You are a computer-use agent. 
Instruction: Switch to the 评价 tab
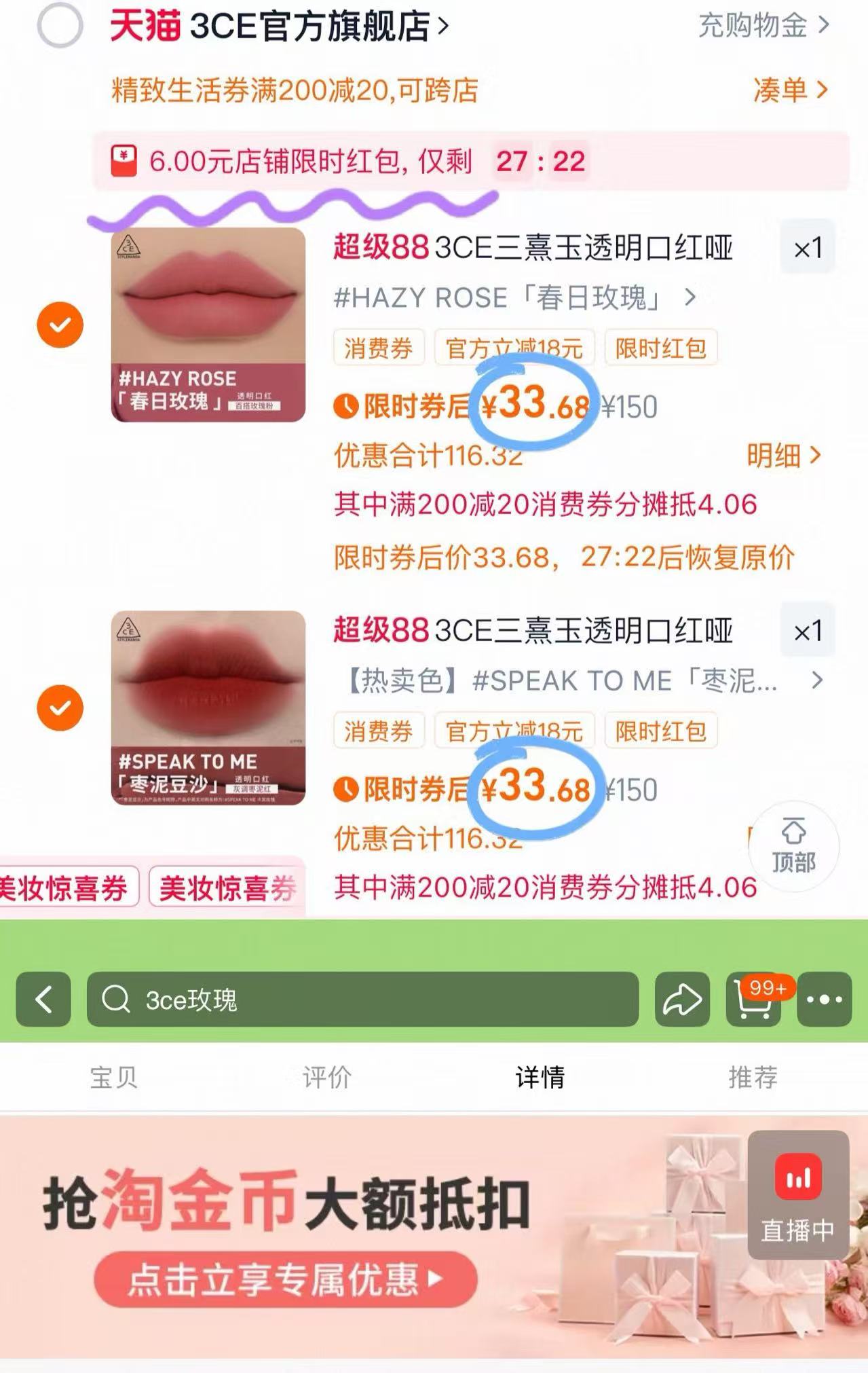(x=326, y=1076)
